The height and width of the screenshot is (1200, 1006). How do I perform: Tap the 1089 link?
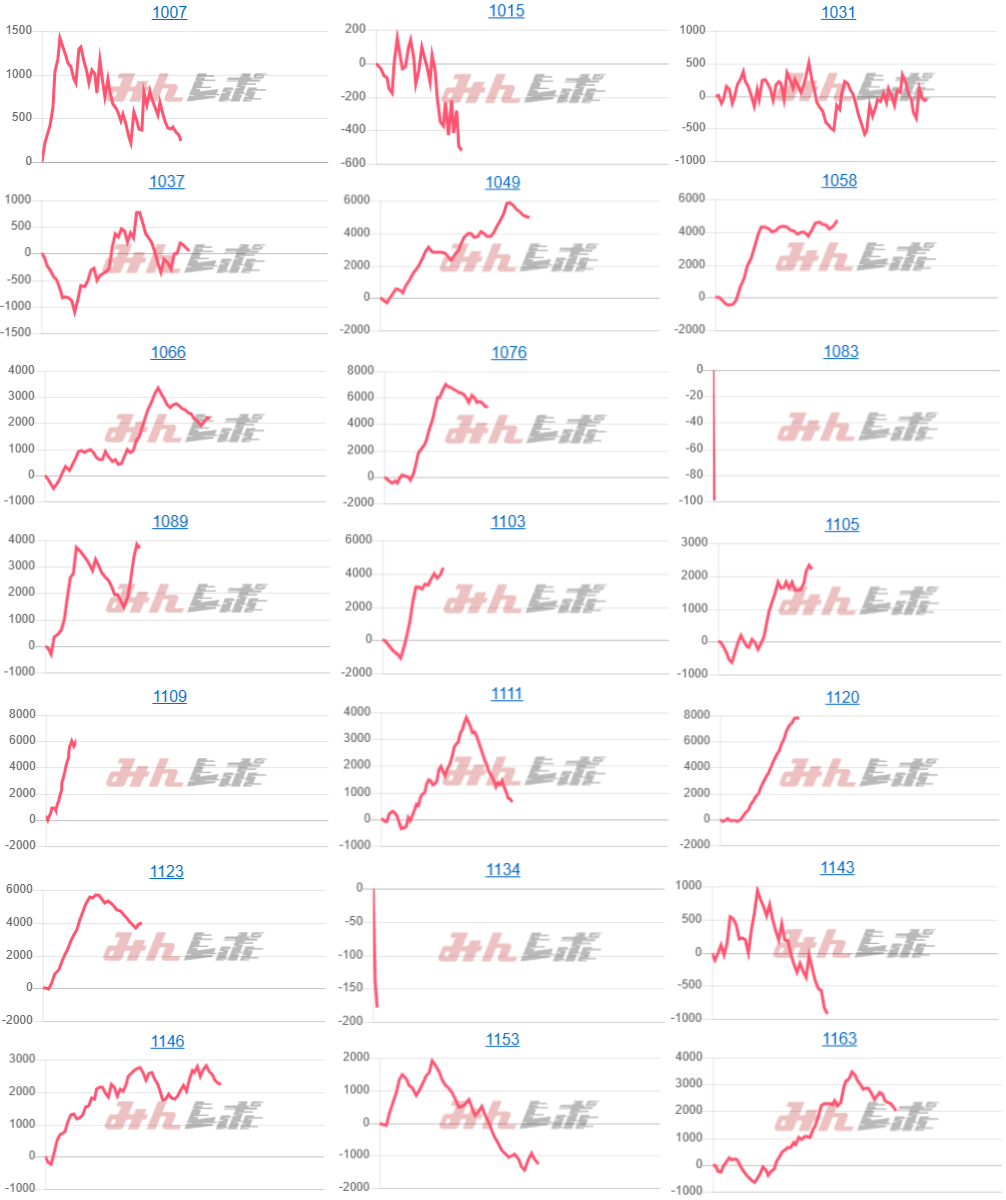click(171, 522)
